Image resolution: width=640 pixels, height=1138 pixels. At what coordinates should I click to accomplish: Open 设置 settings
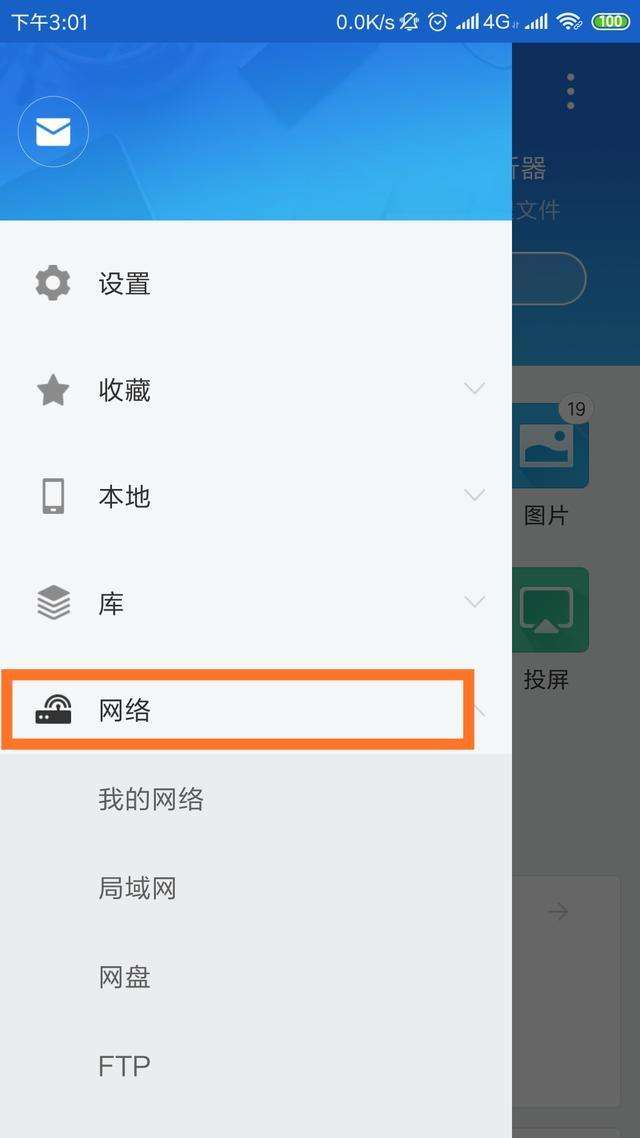124,284
